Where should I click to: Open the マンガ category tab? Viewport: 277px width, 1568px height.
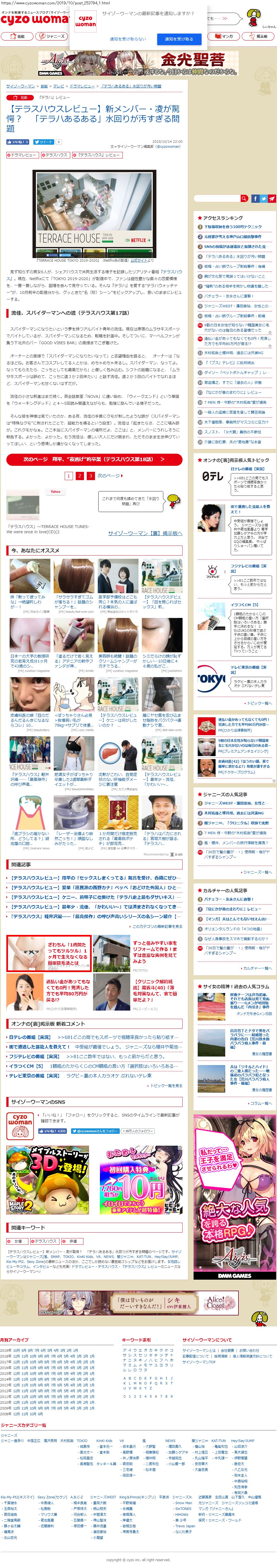coord(224,36)
